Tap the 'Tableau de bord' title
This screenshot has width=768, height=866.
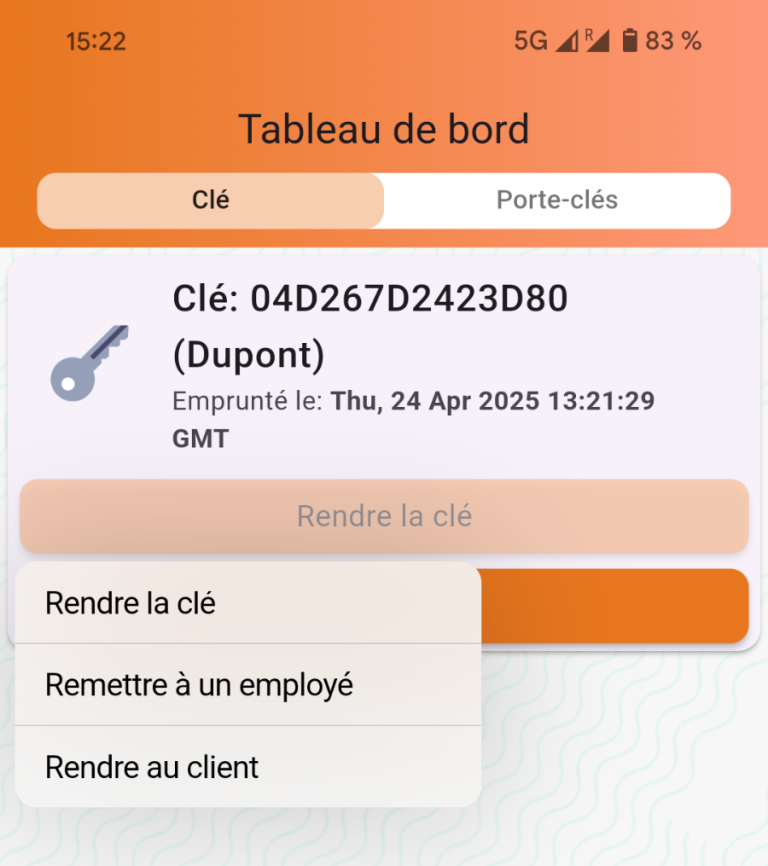tap(384, 128)
